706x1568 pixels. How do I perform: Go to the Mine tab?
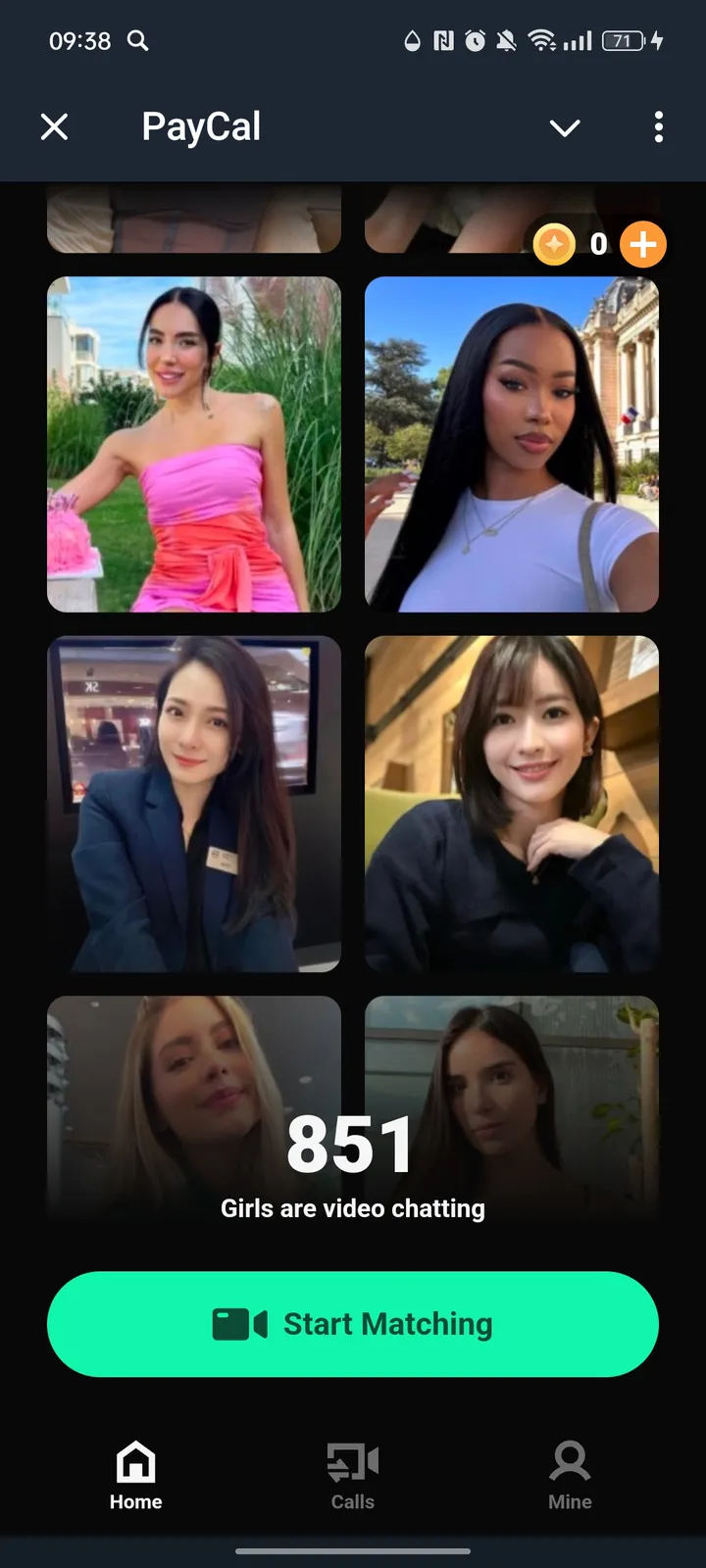pos(570,1475)
